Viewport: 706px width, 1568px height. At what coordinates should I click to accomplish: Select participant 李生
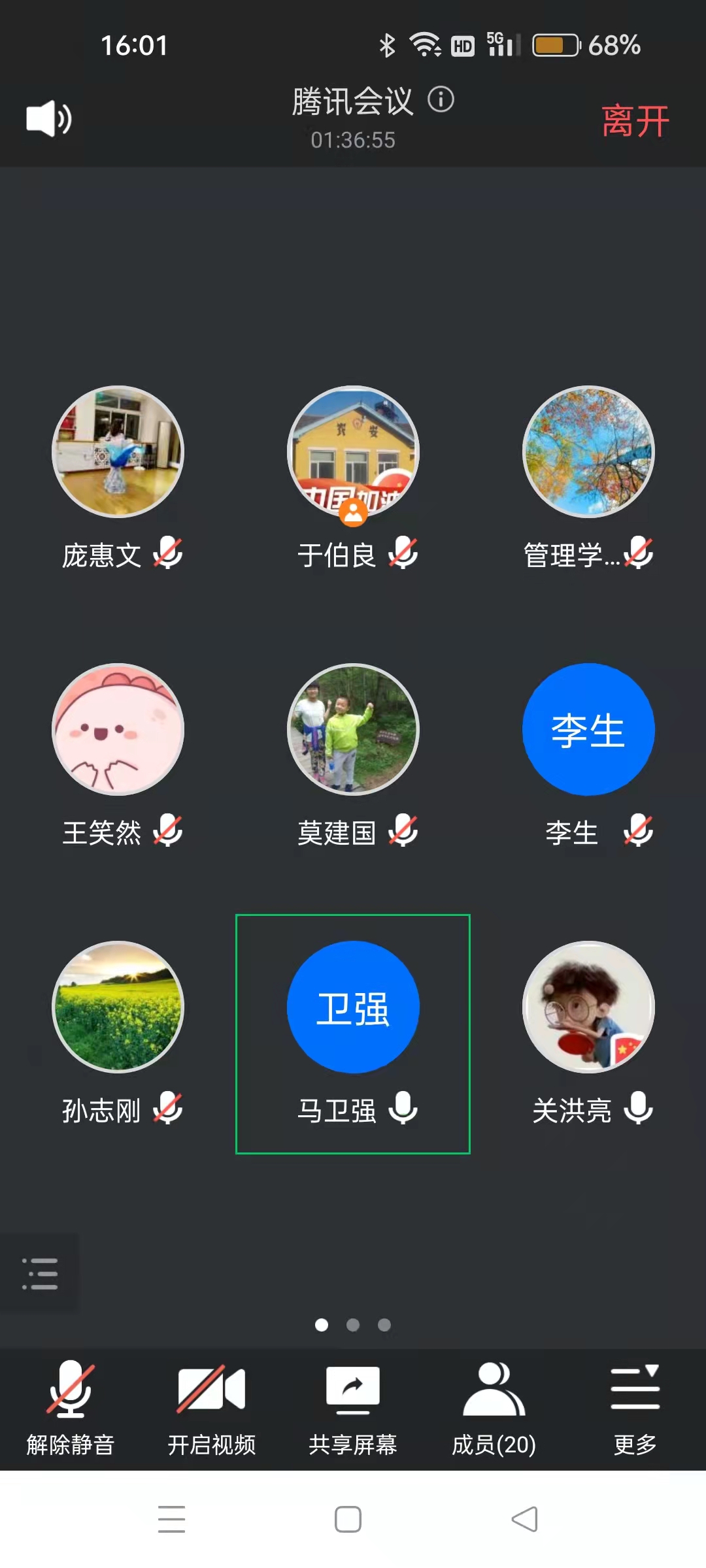[x=588, y=730]
